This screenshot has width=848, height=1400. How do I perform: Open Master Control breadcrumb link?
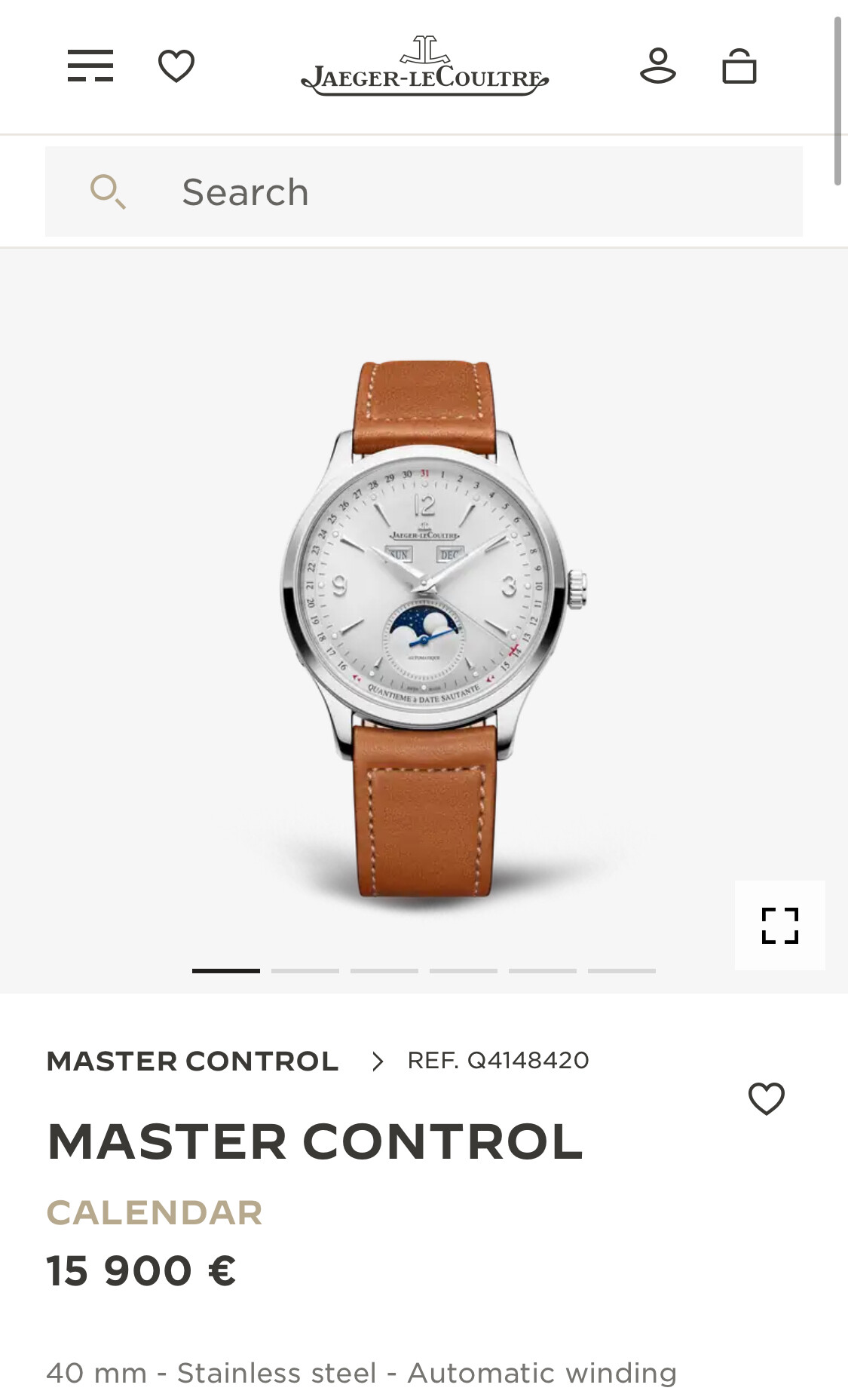193,1061
